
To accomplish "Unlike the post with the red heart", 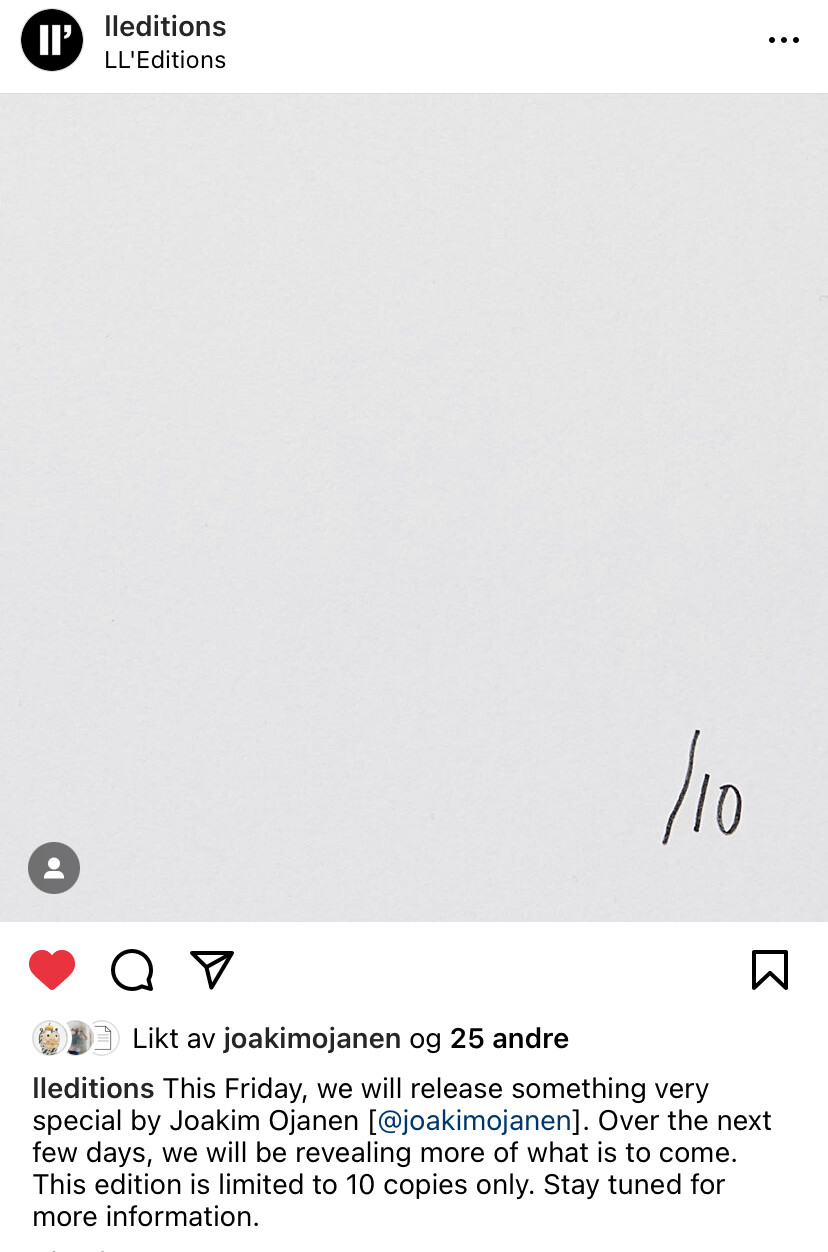I will click(x=52, y=969).
